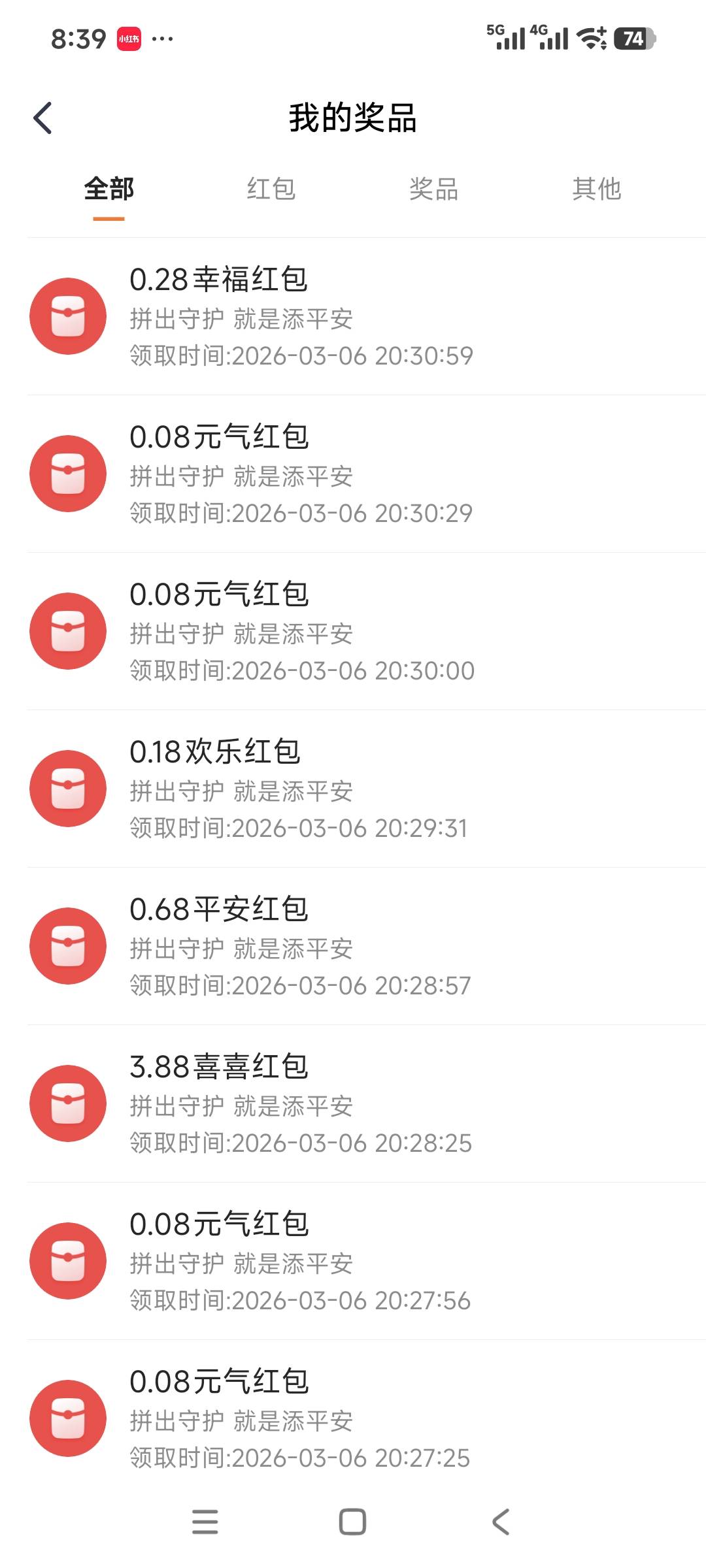Screen dimensions: 706x1568
Task: Open the 0.28幸福红包 entry
Action: point(366,316)
